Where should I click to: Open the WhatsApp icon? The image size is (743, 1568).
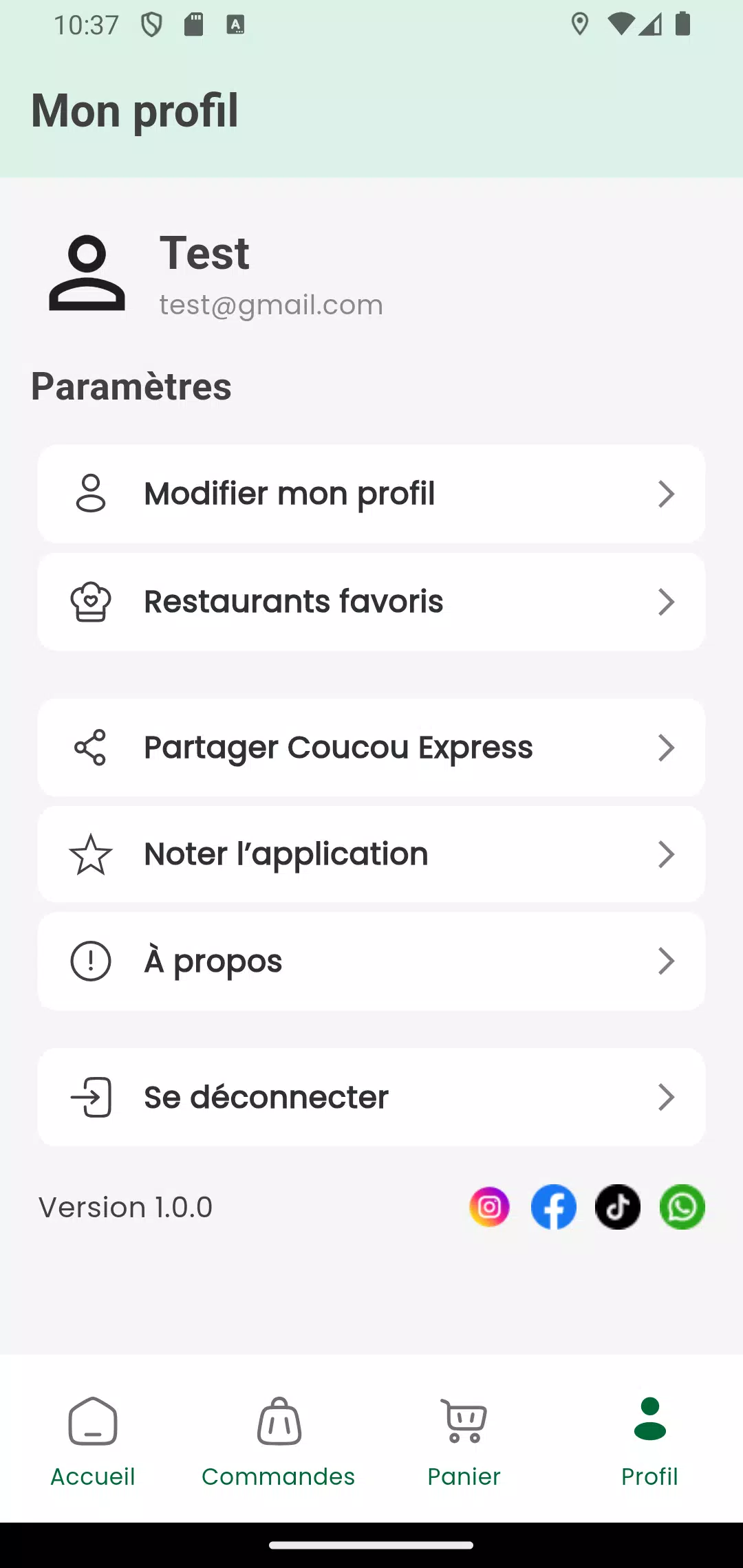[x=682, y=1207]
